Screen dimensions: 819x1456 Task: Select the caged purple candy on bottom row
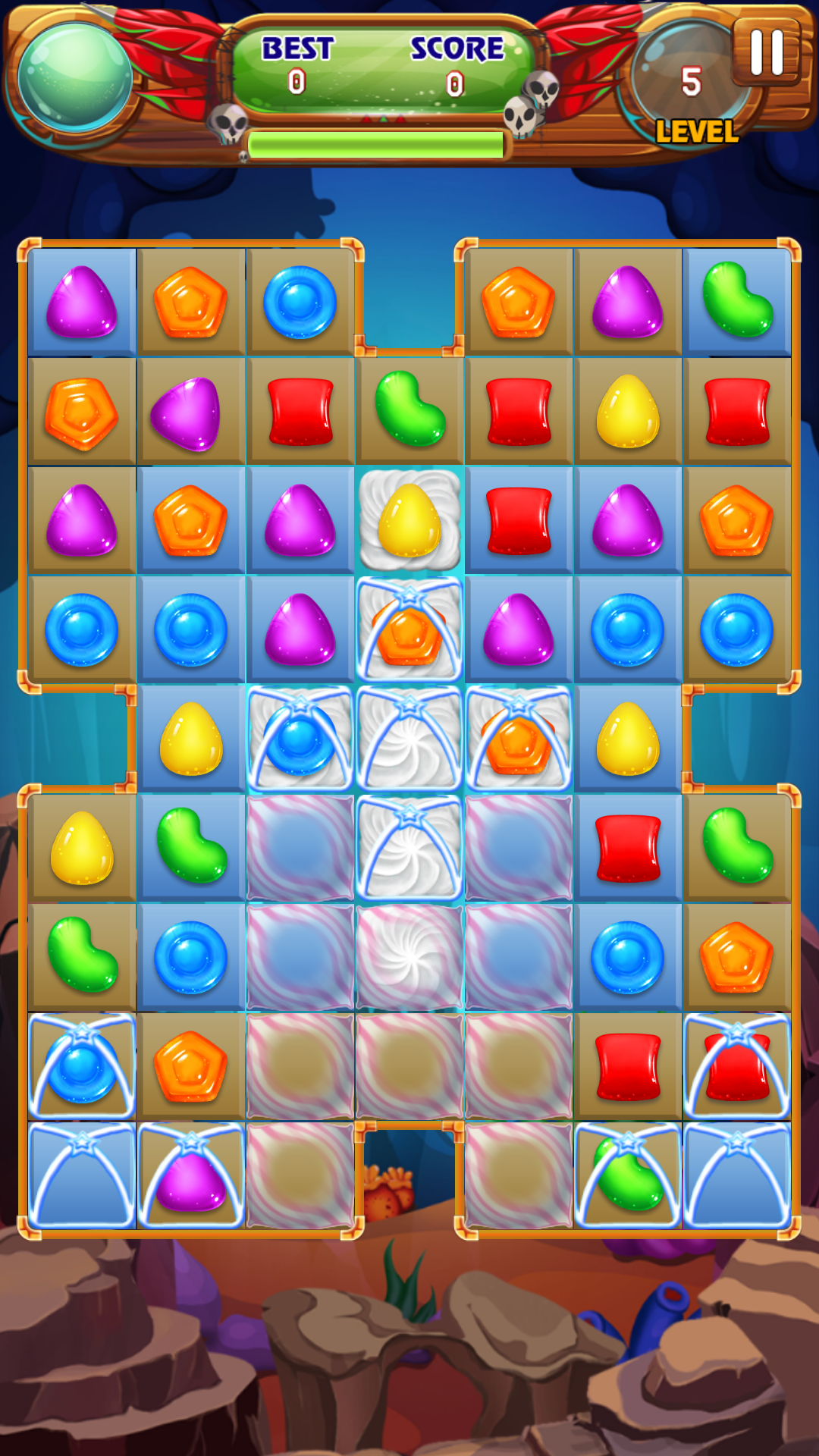pos(190,1172)
